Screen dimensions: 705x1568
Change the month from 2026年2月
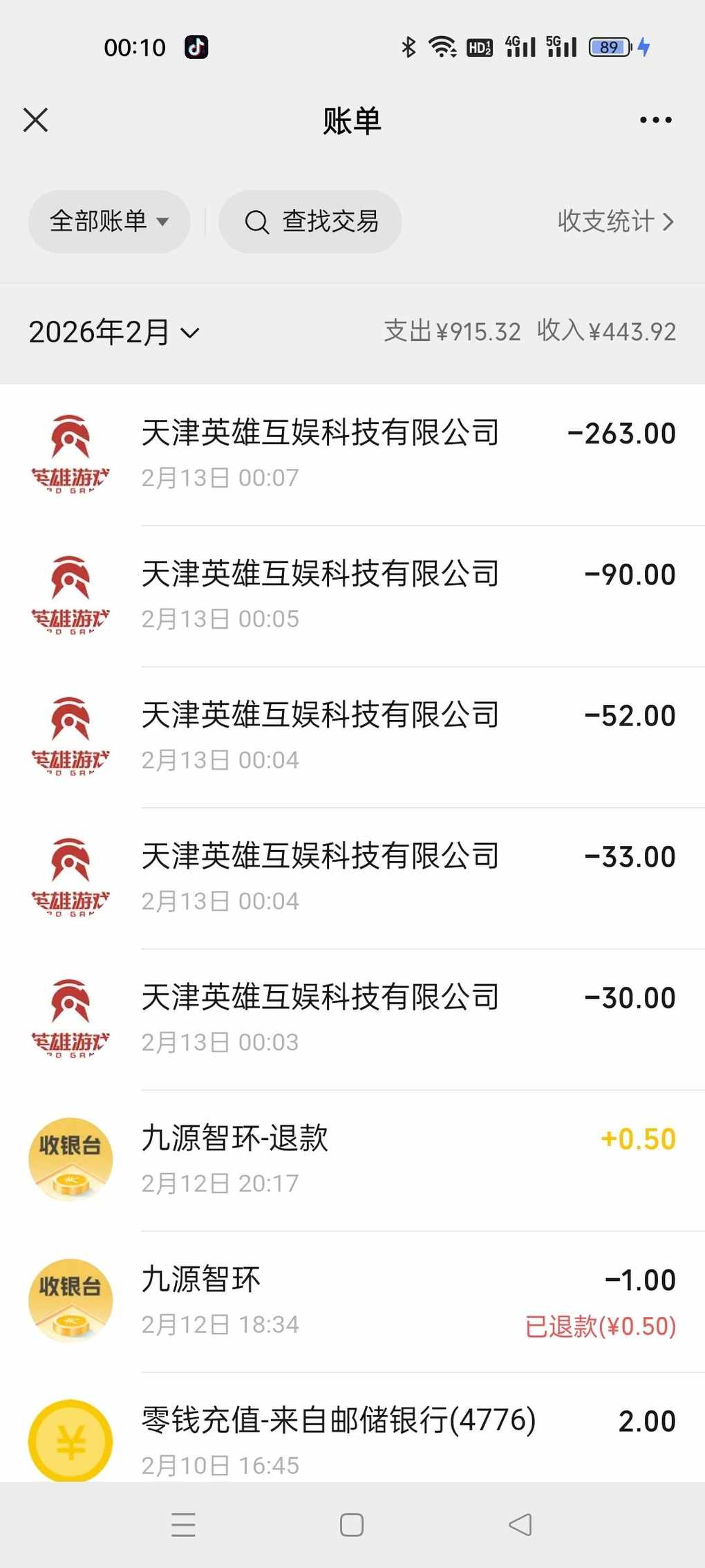[114, 332]
